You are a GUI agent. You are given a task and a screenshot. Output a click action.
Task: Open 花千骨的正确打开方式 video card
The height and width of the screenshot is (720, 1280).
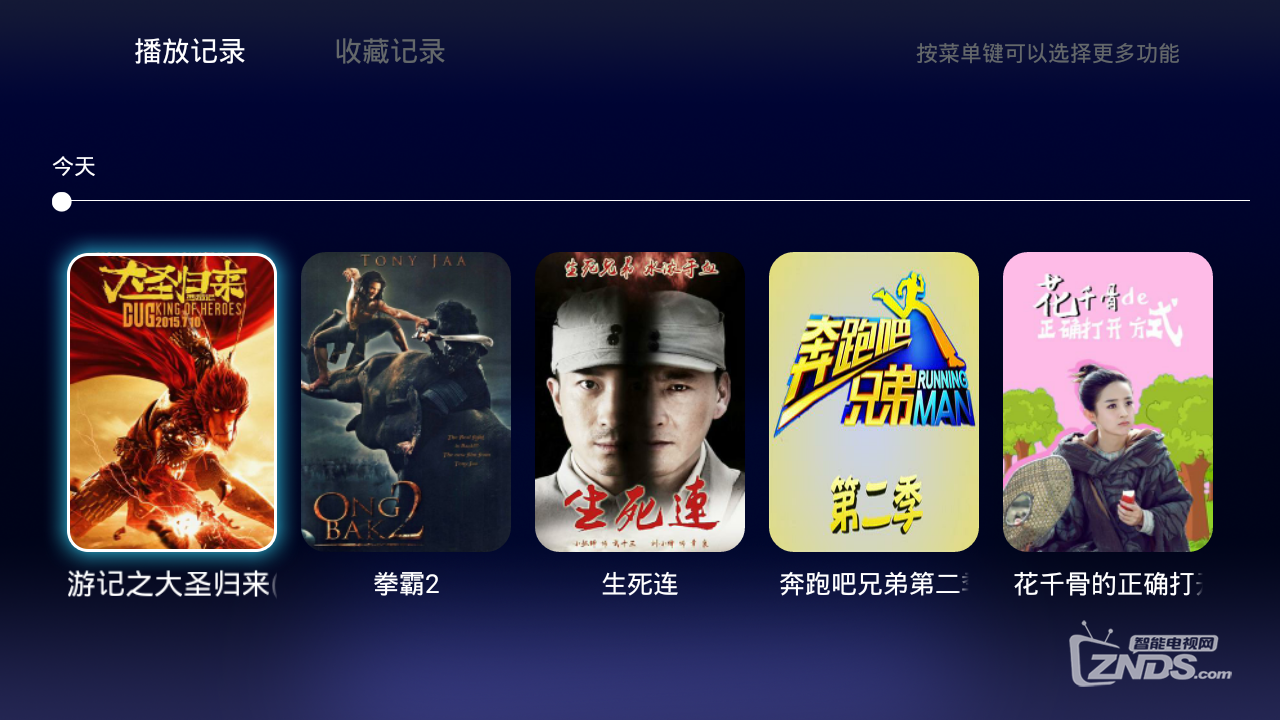(x=1108, y=402)
